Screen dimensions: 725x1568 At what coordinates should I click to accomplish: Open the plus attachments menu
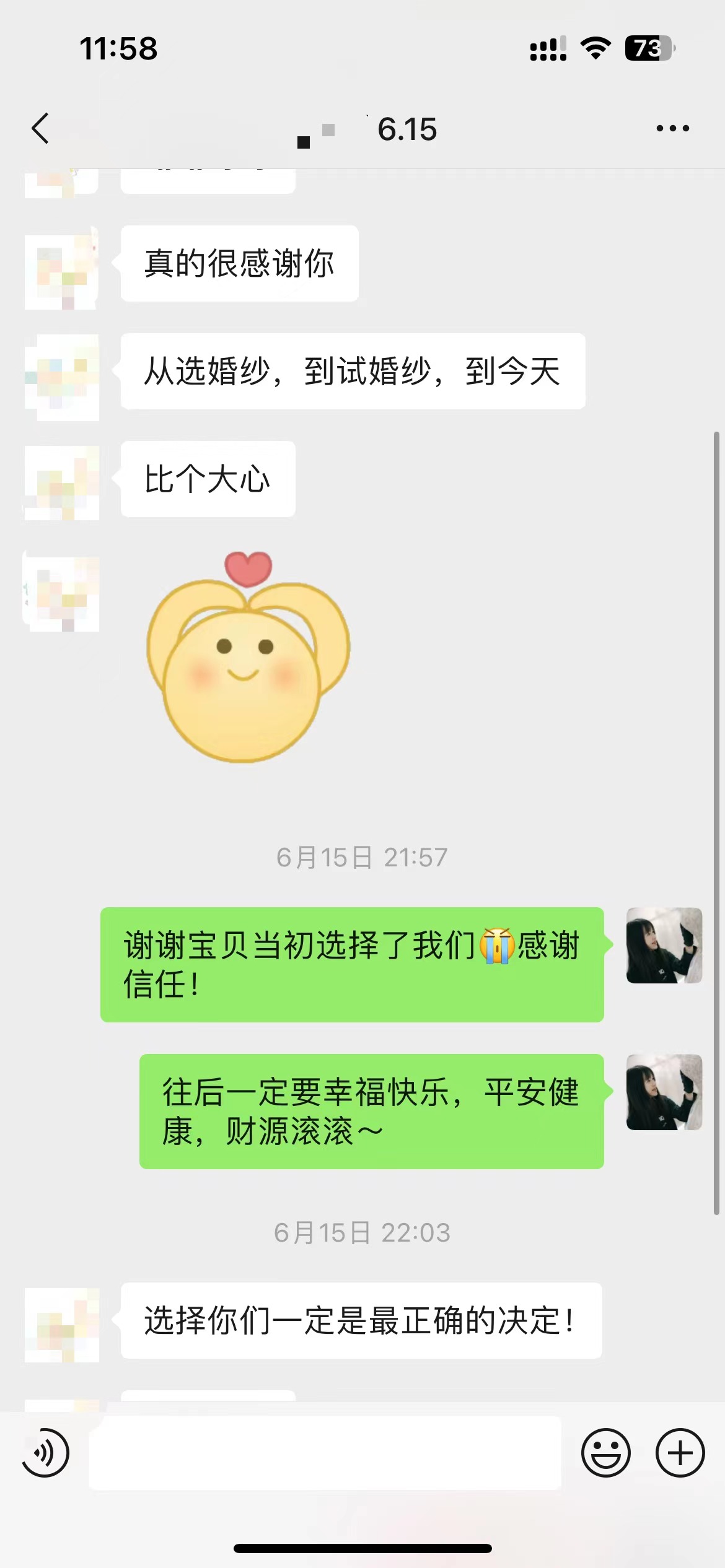pyautogui.click(x=680, y=1452)
